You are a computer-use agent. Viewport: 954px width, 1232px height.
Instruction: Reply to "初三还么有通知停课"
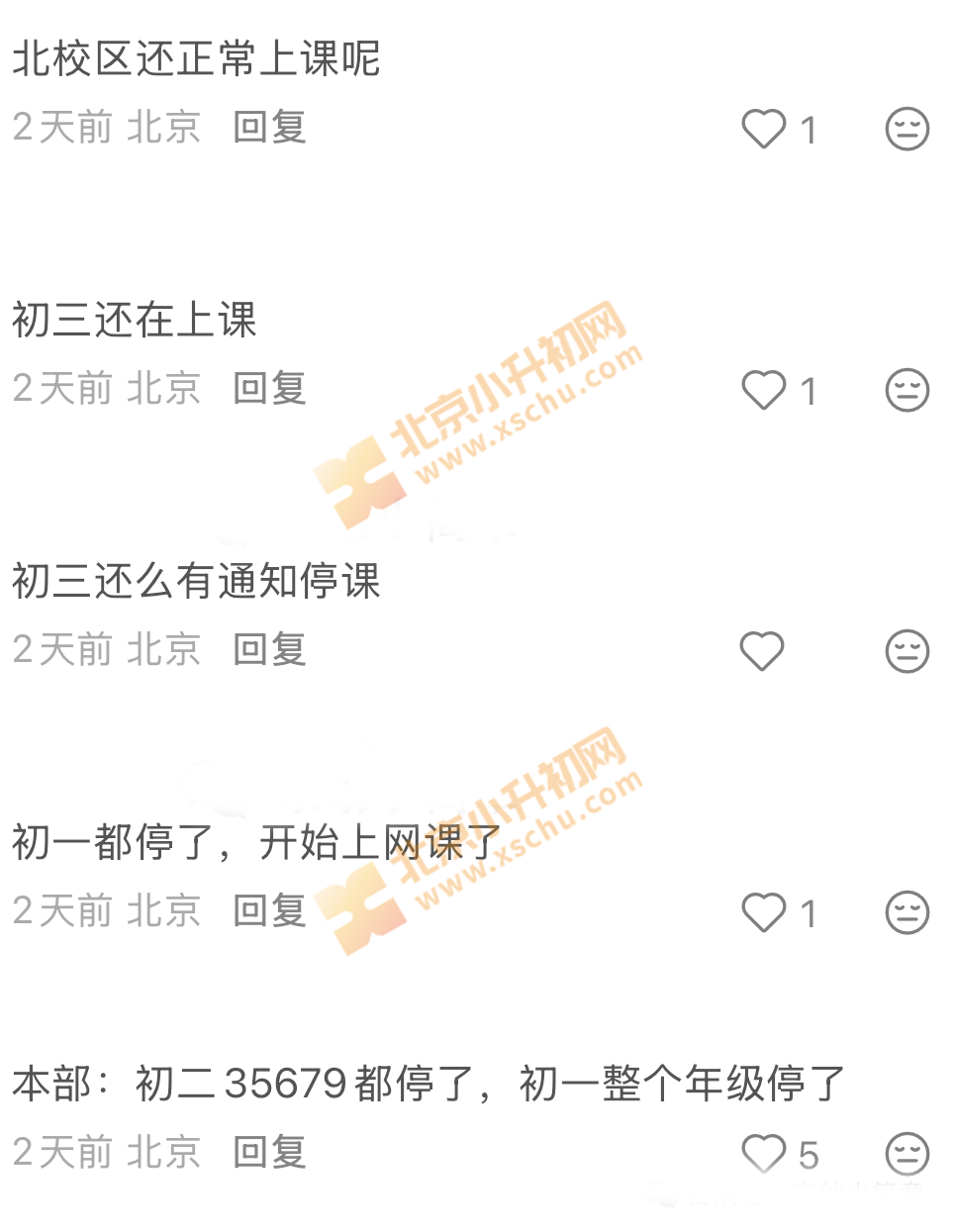click(x=269, y=650)
